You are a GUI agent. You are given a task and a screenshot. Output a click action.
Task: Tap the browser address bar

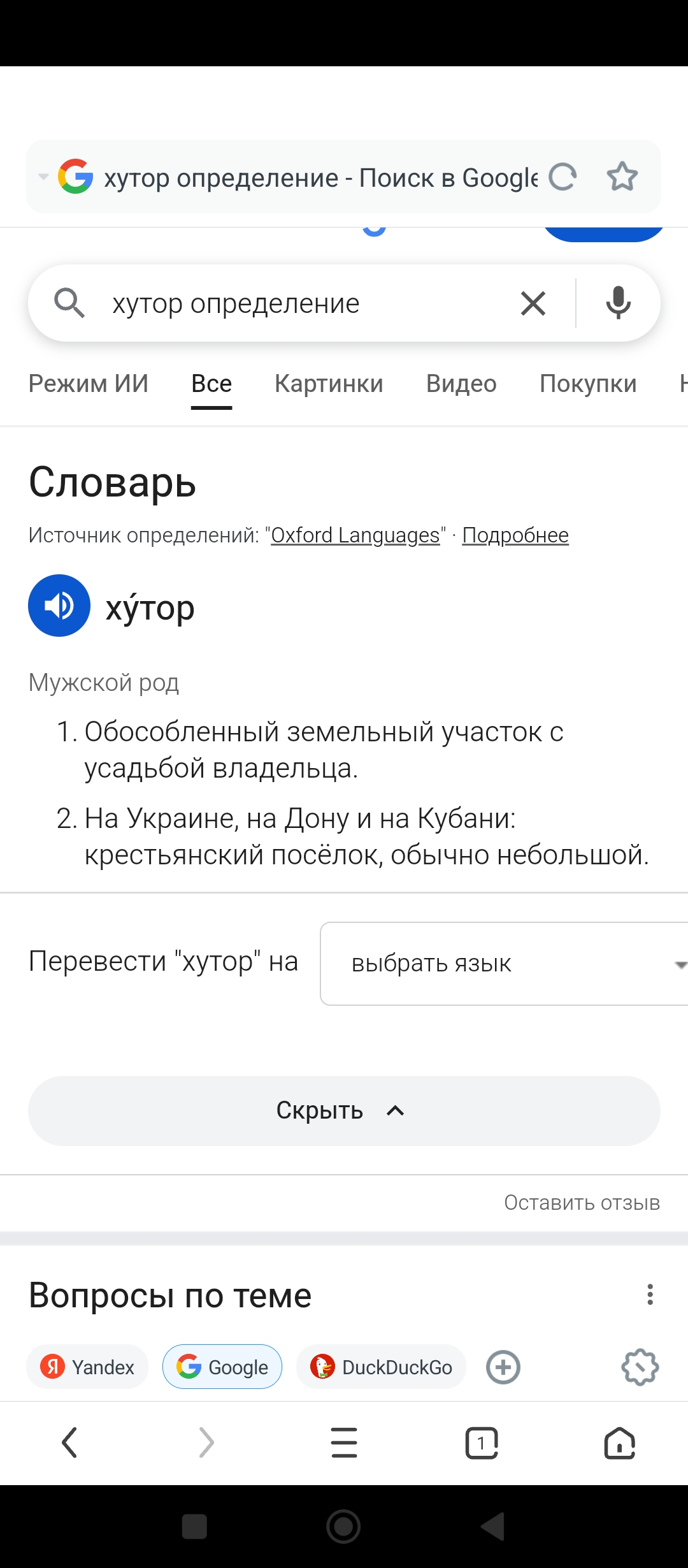pyautogui.click(x=319, y=177)
